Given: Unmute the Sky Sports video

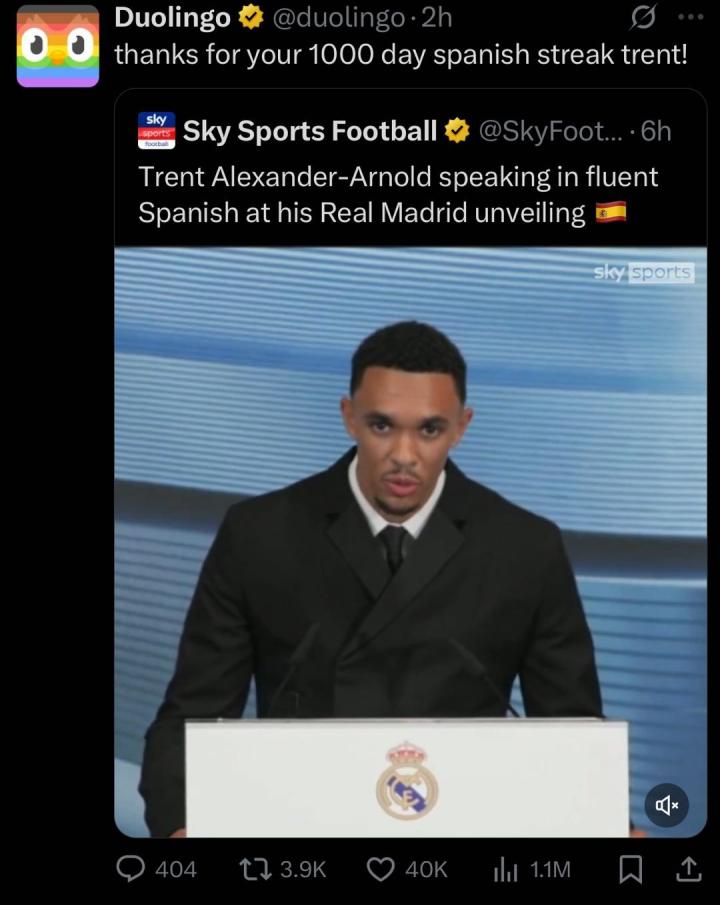Looking at the screenshot, I should (666, 804).
